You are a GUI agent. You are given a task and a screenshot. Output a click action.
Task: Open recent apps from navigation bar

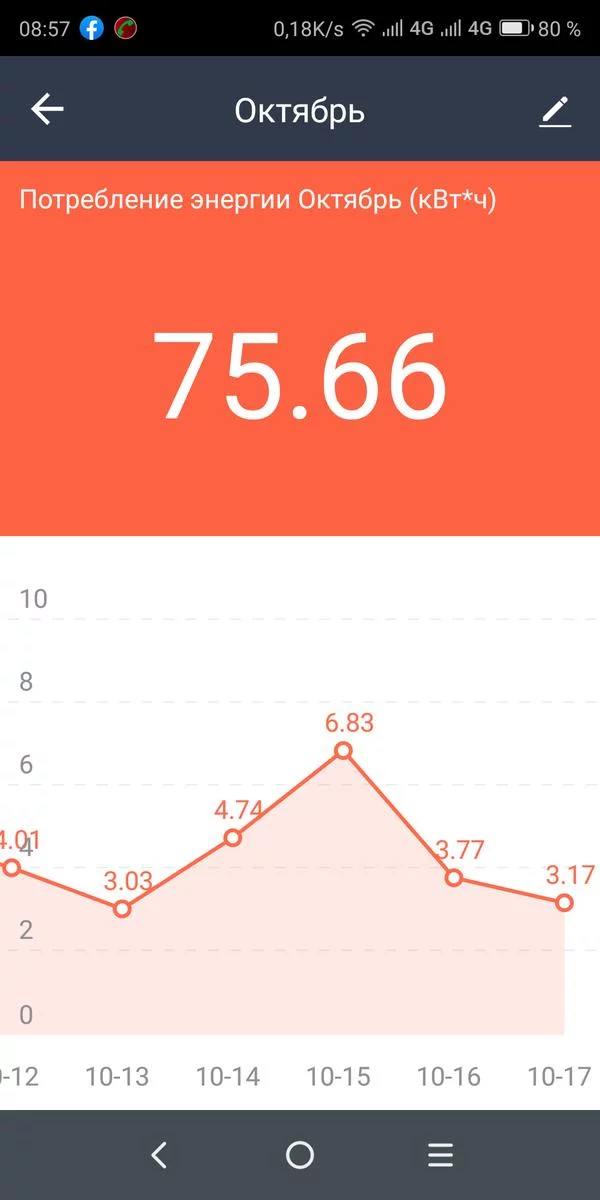[x=441, y=1156]
